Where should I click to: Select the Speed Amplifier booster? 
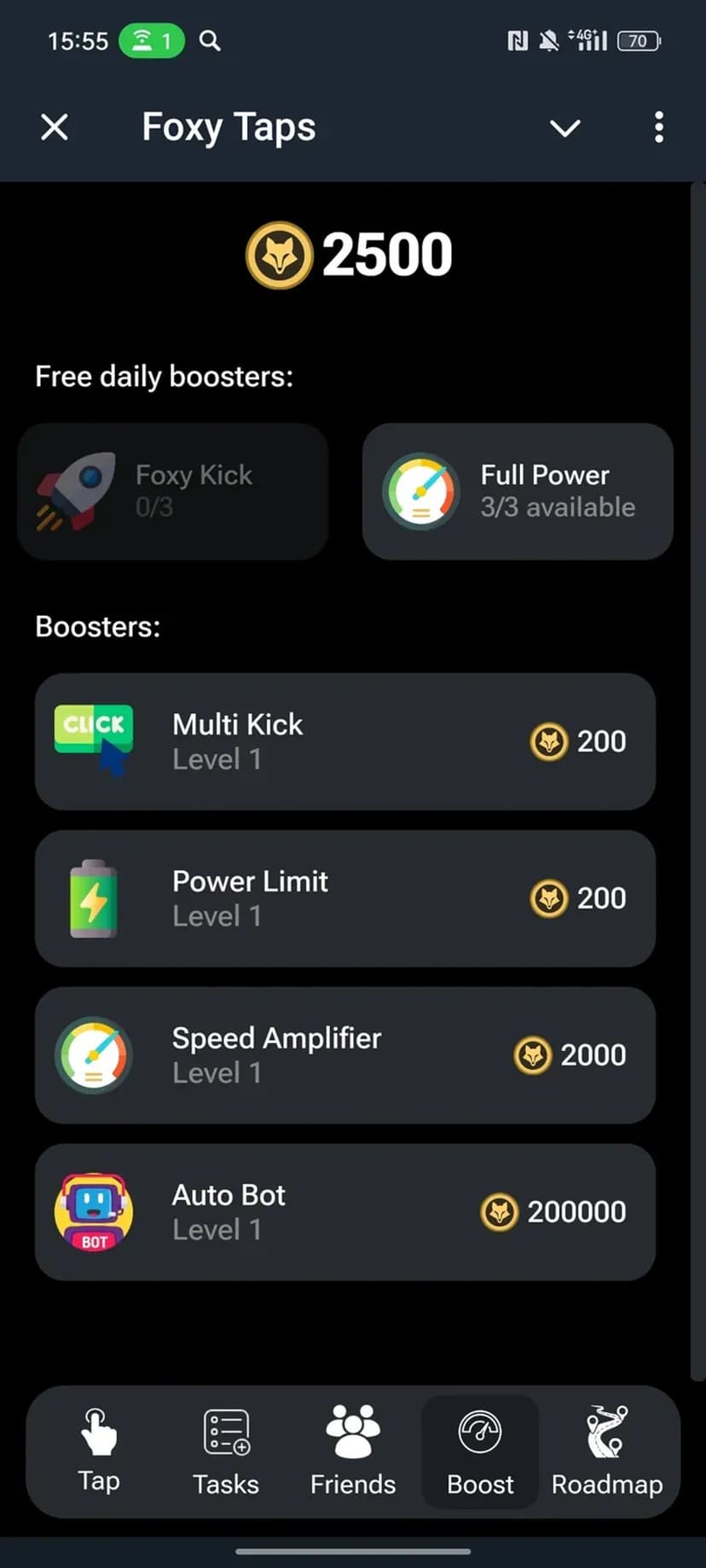(344, 1055)
